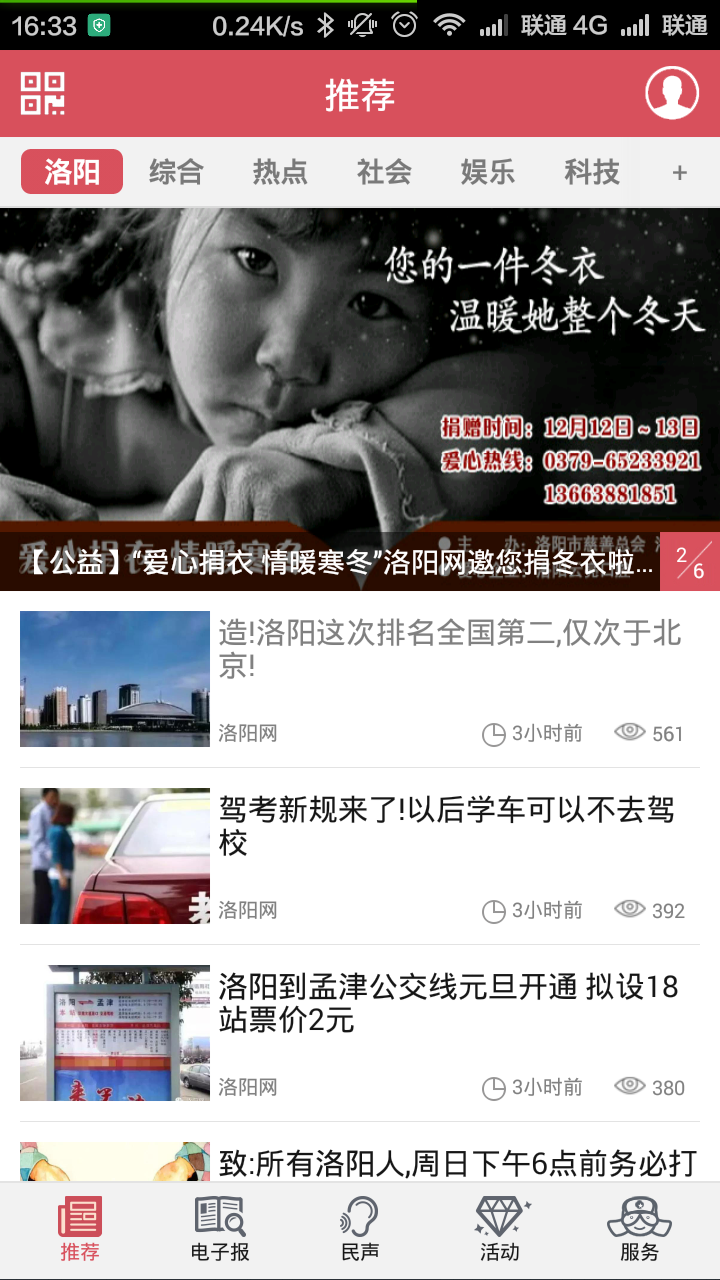The image size is (720, 1280).
Task: Open the QR code scanner
Action: tap(43, 94)
